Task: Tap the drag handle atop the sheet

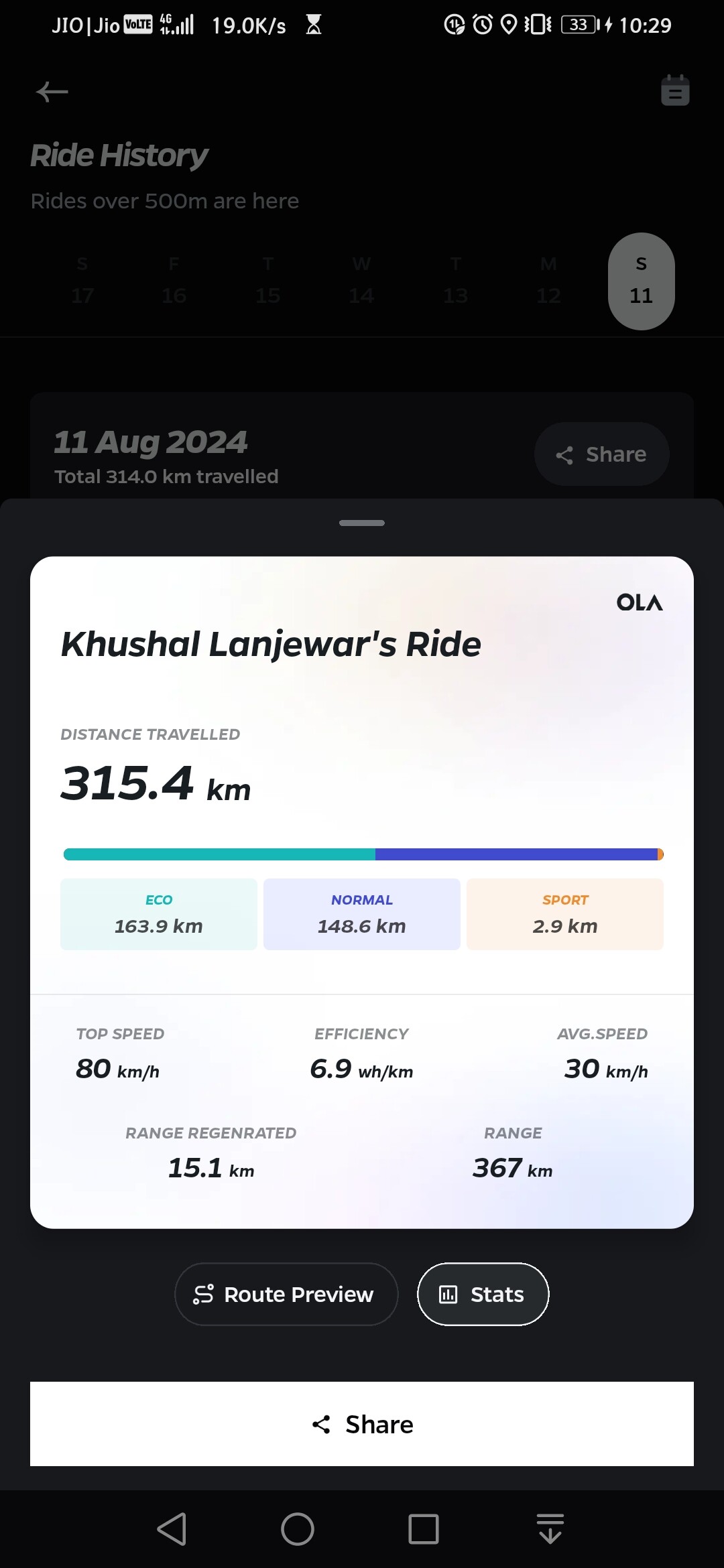Action: point(362,523)
